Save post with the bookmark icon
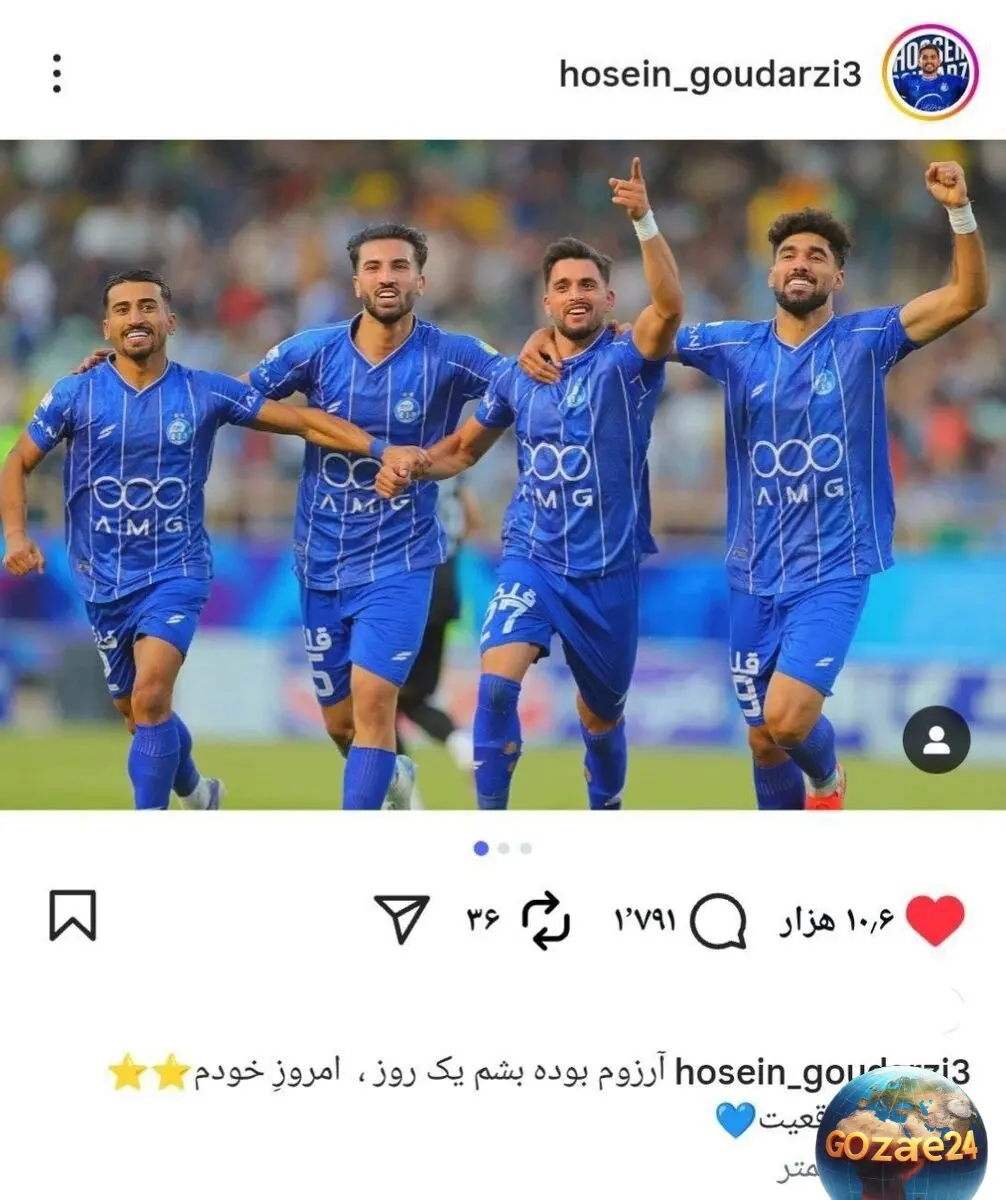Viewport: 1006px width, 1200px height. tap(73, 916)
